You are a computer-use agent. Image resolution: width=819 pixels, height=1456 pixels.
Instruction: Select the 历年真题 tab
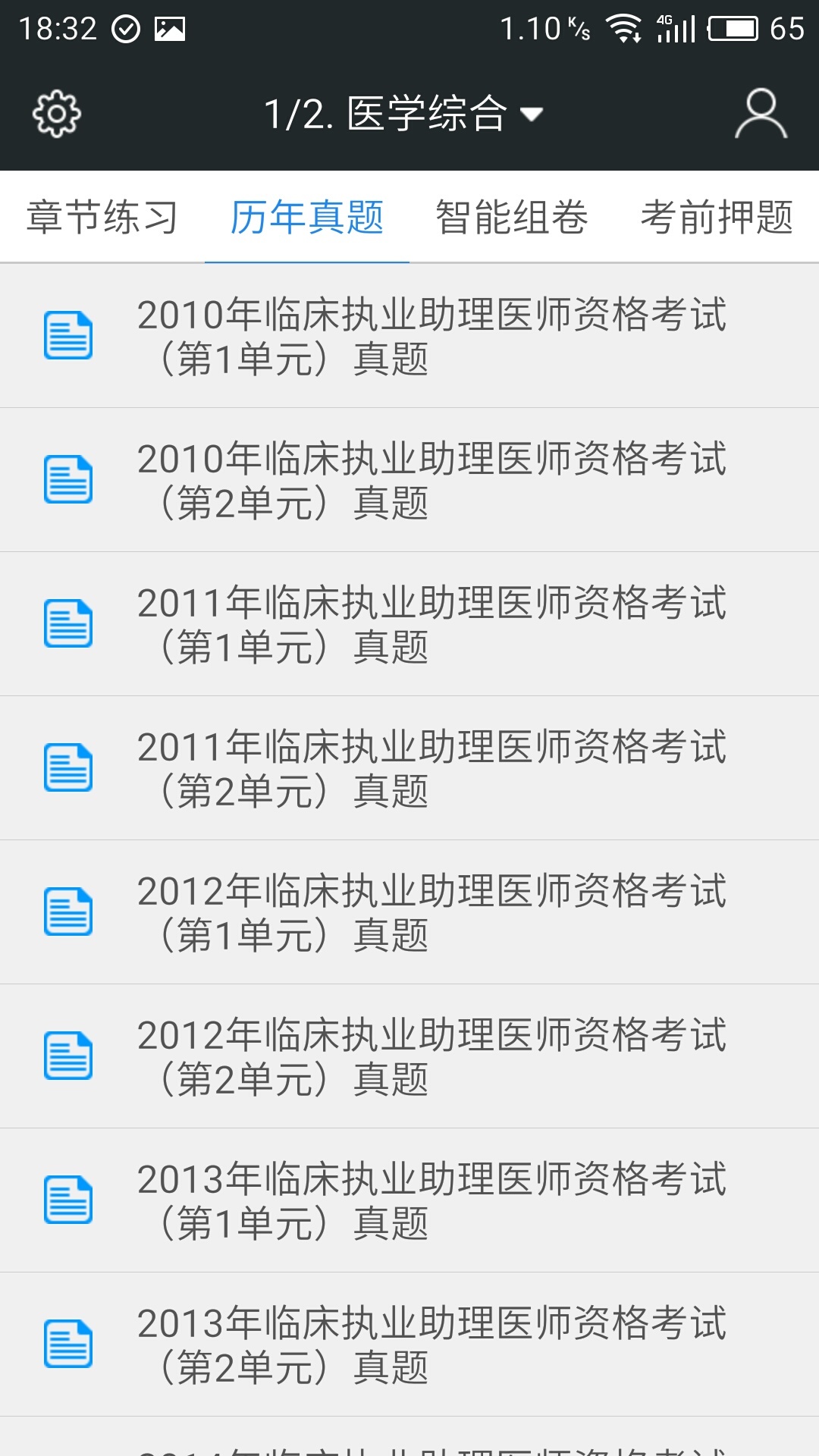pos(307,218)
